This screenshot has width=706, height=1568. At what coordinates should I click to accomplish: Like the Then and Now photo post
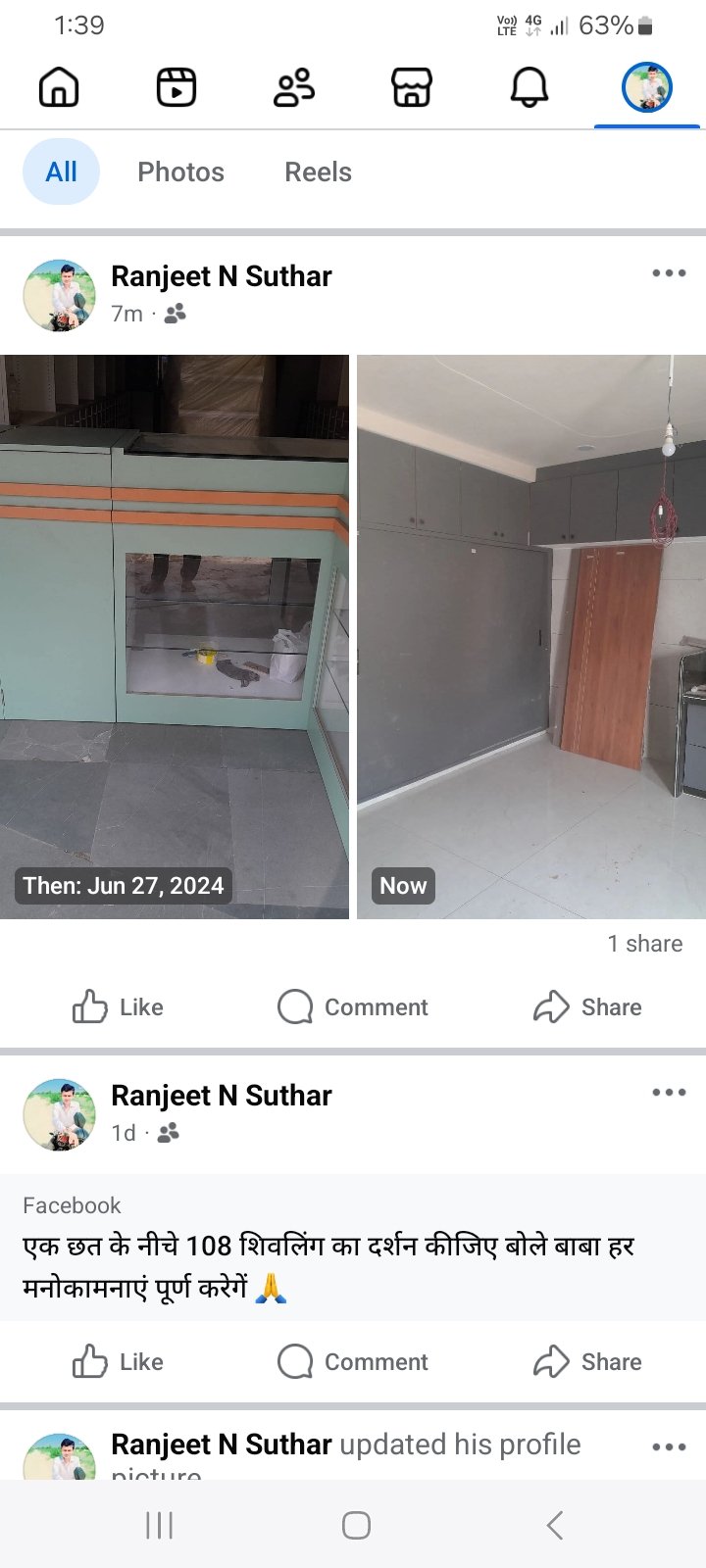(x=118, y=1007)
